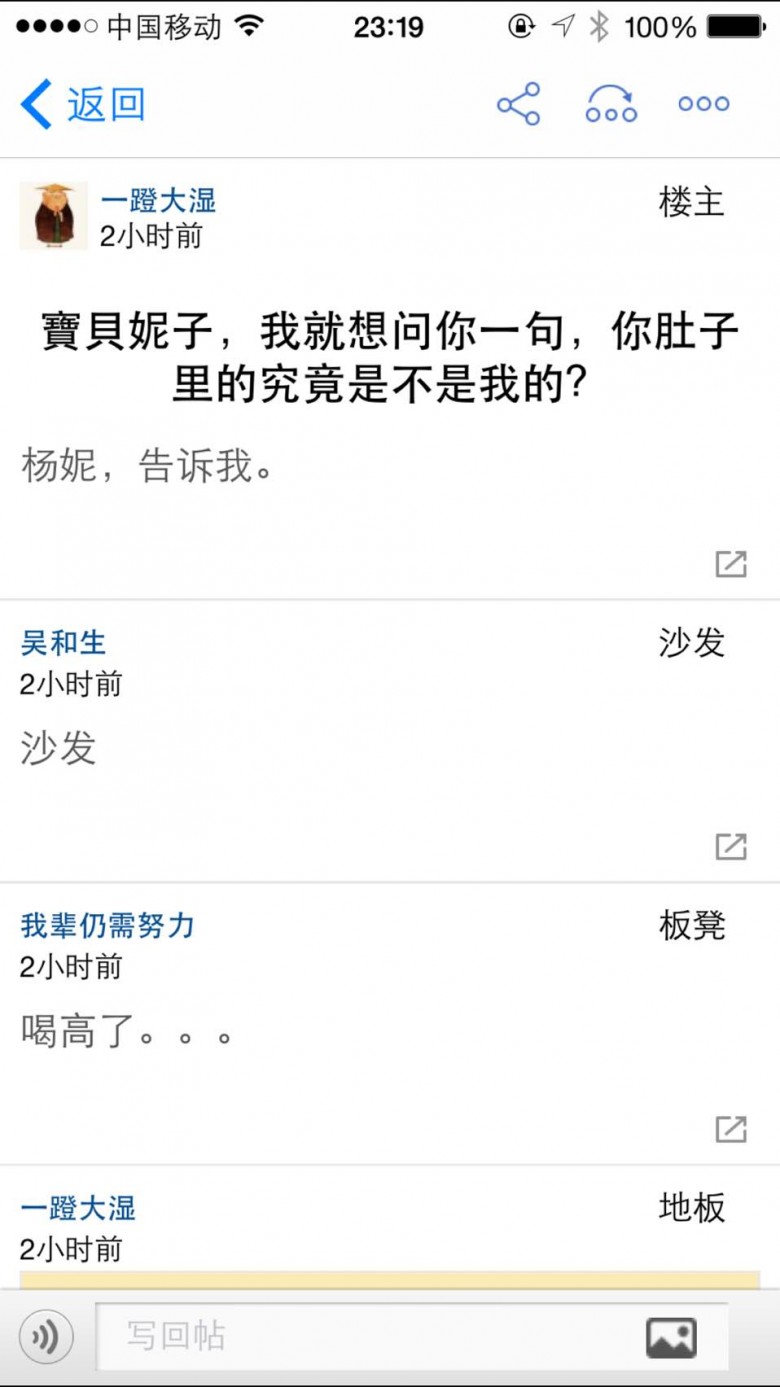Attach a picture to reply
The height and width of the screenshot is (1387, 780).
[x=671, y=1337]
